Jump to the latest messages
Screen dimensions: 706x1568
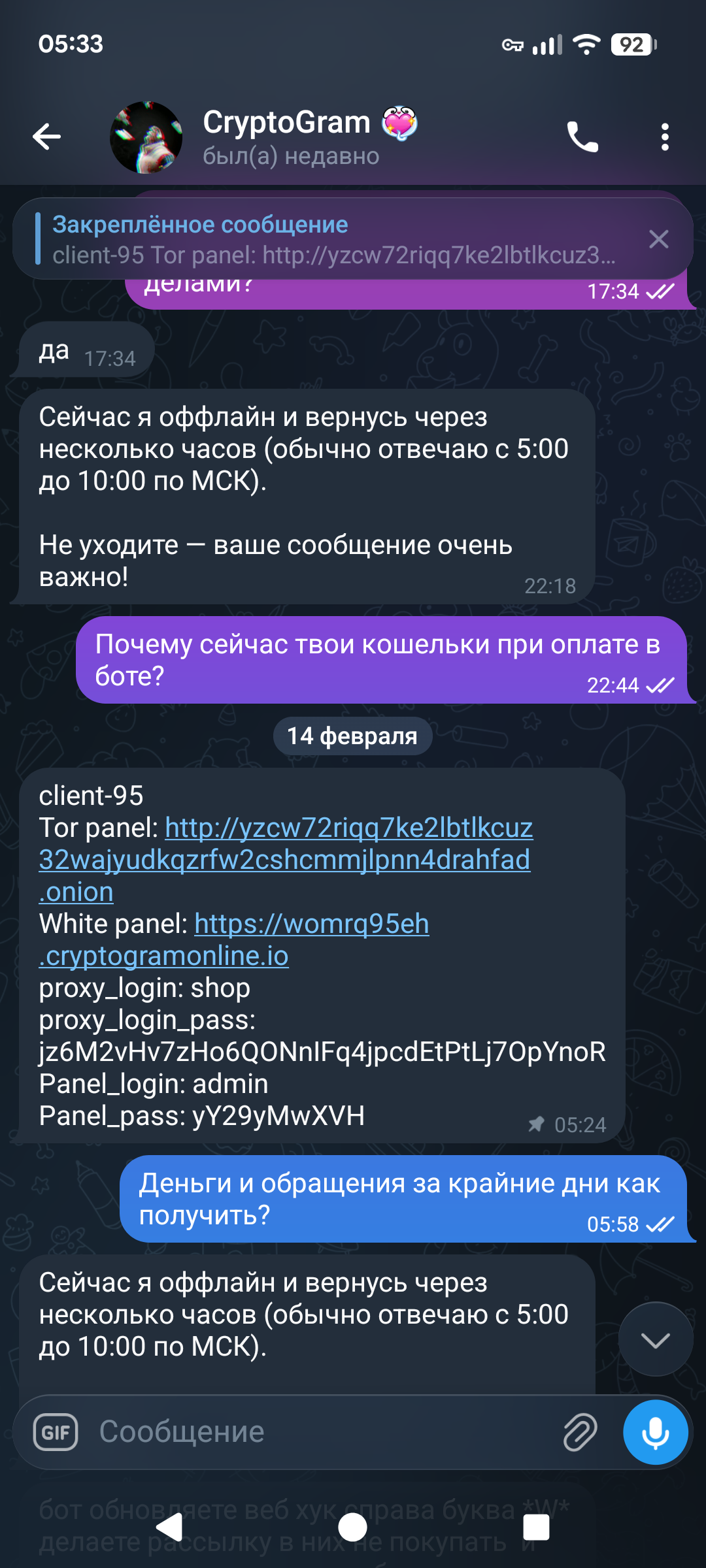pyautogui.click(x=655, y=1340)
